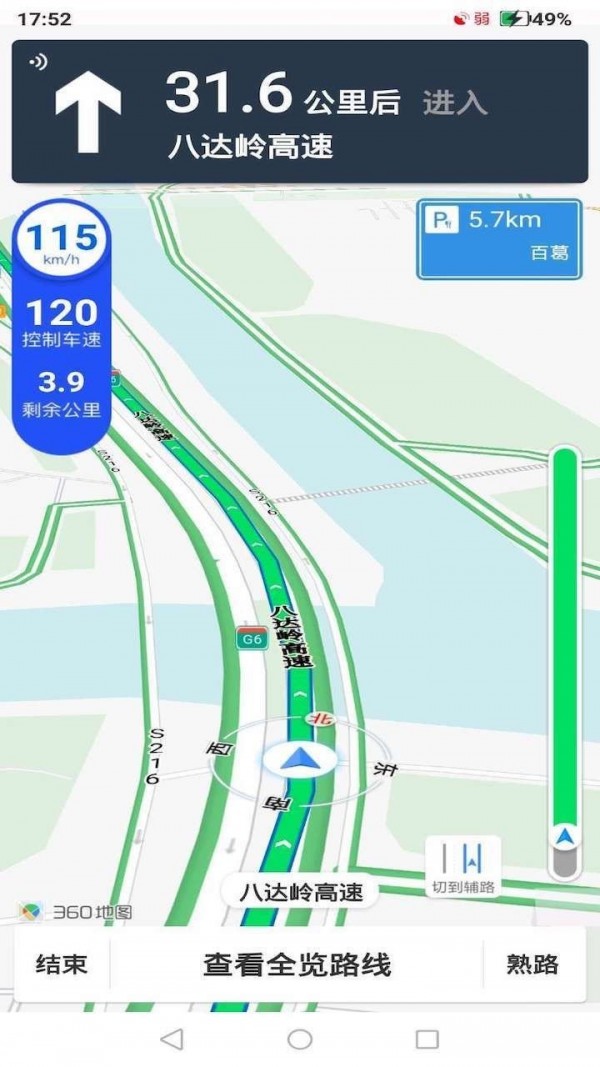This screenshot has height=1067, width=600.
Task: Tap the system back button
Action: click(172, 1039)
